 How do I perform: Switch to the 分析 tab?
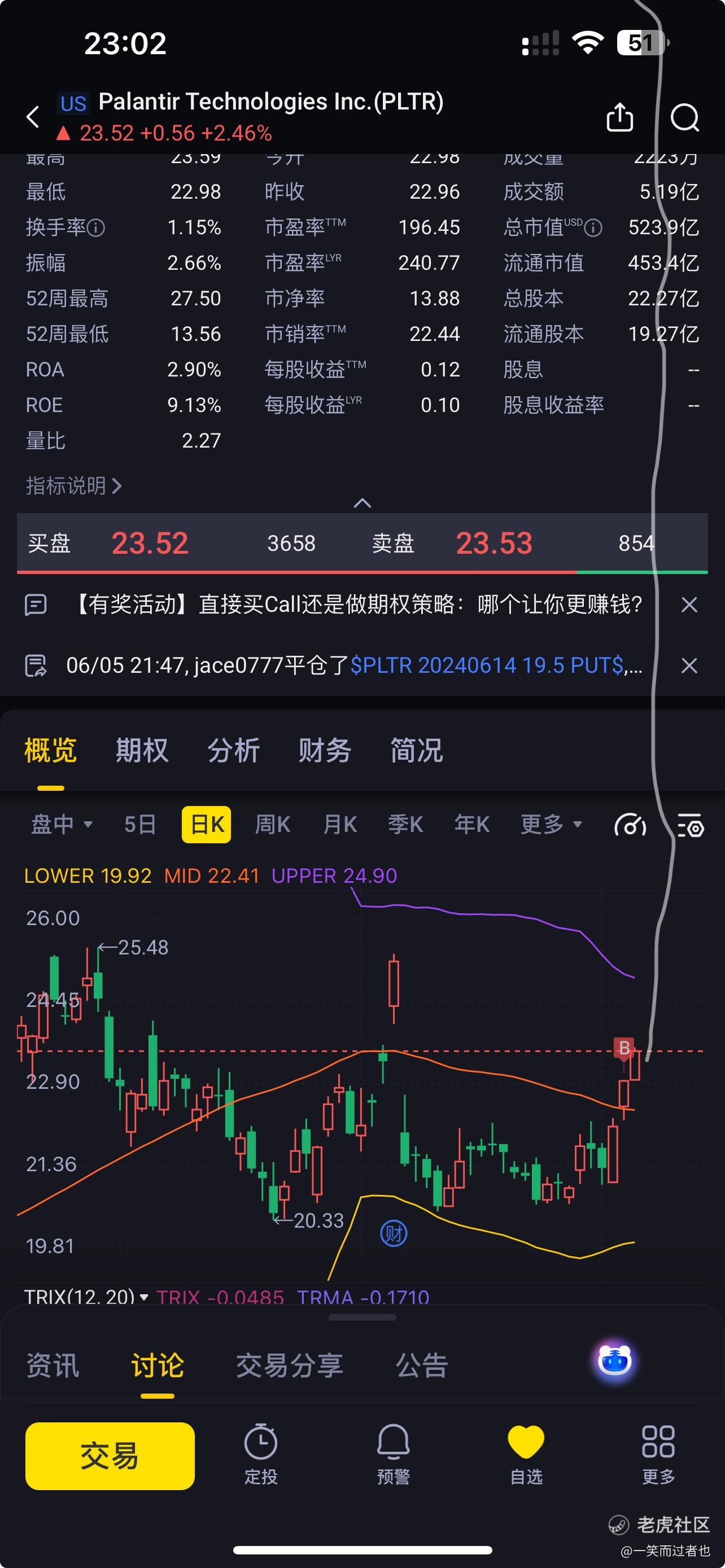tap(233, 750)
